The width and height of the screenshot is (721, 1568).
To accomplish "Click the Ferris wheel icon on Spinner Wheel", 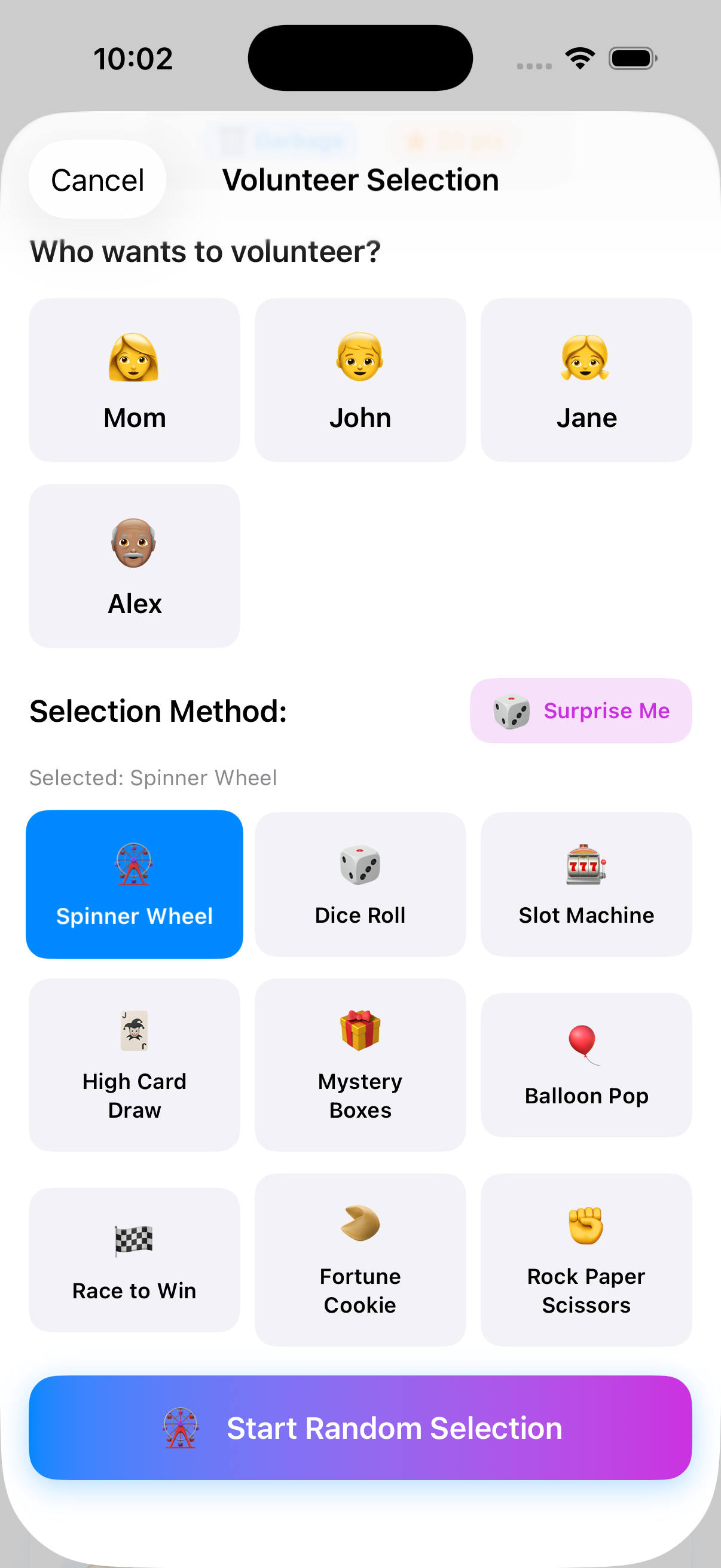I will [x=134, y=865].
